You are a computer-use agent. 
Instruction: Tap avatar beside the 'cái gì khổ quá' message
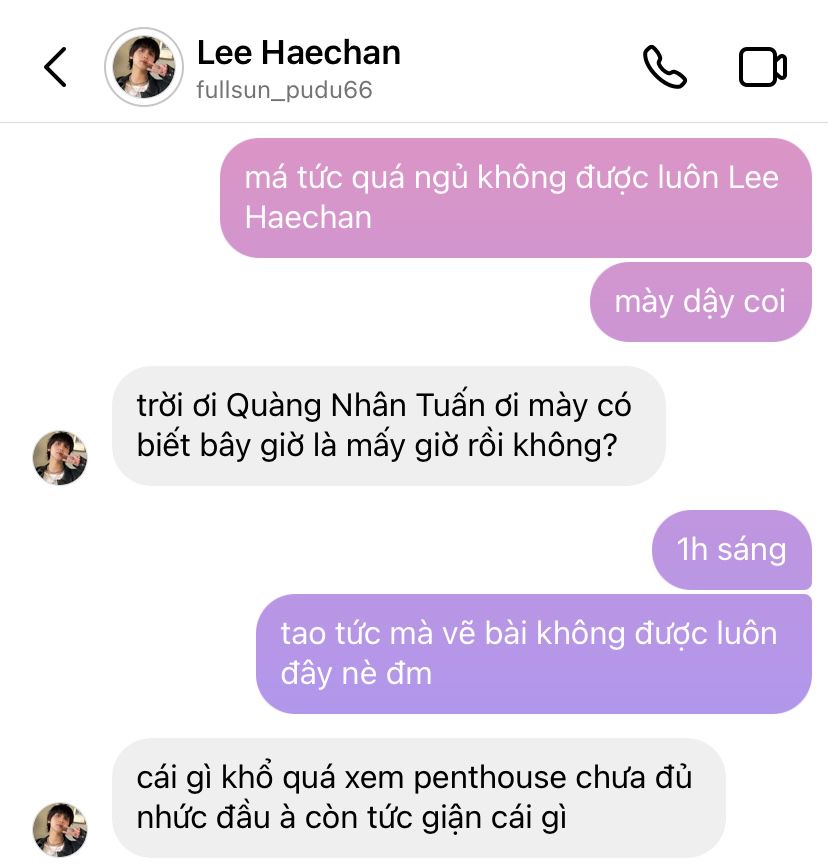61,829
